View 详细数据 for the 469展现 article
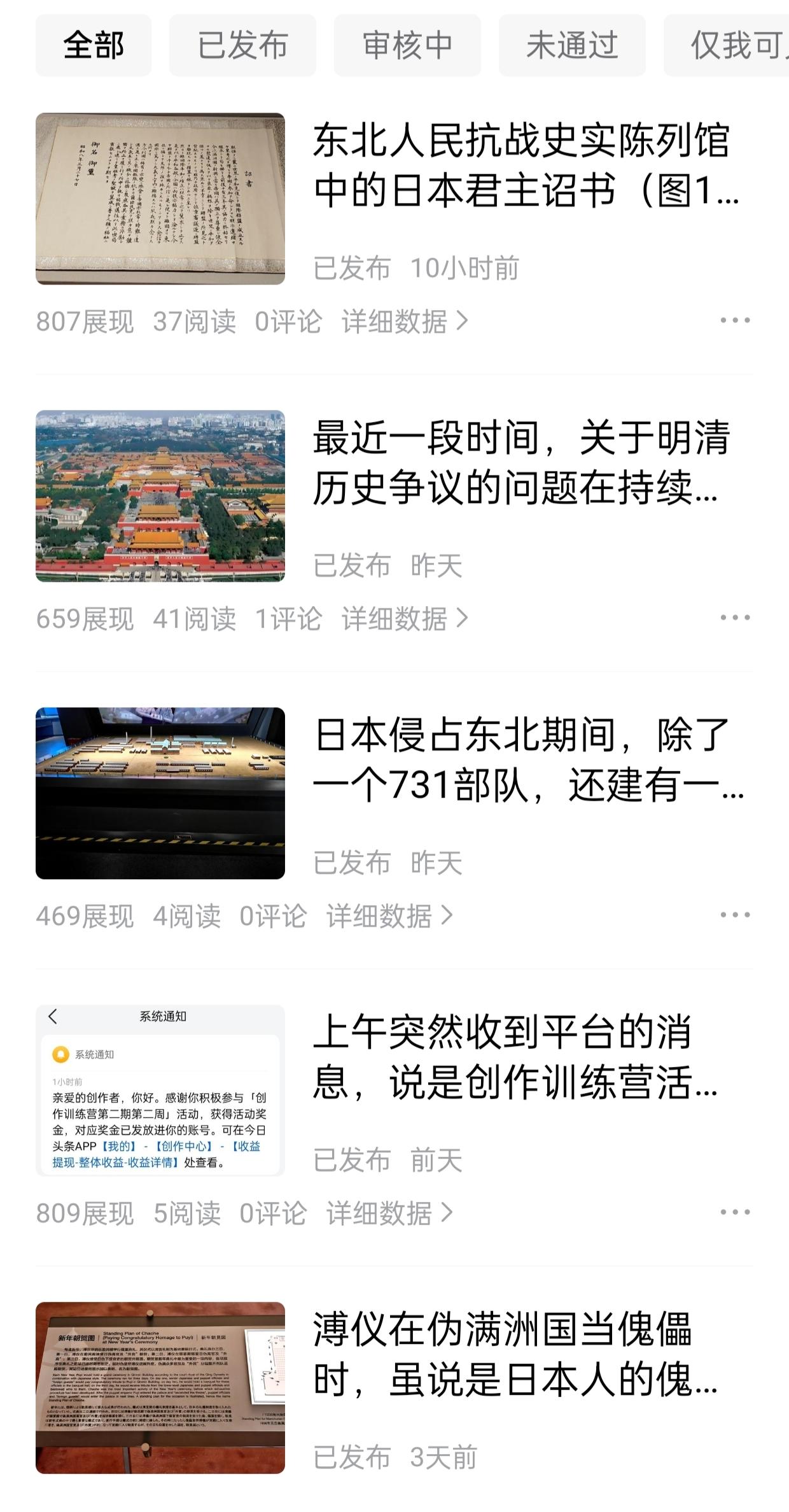 [389, 916]
